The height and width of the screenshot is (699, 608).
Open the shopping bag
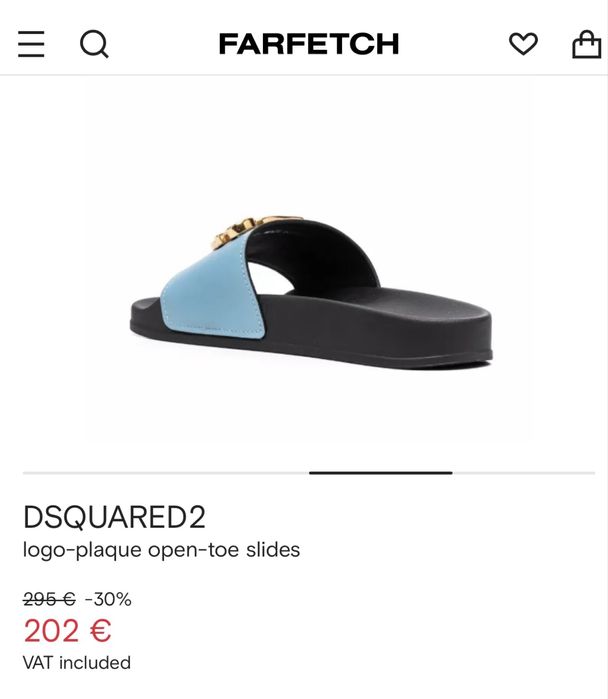(586, 44)
